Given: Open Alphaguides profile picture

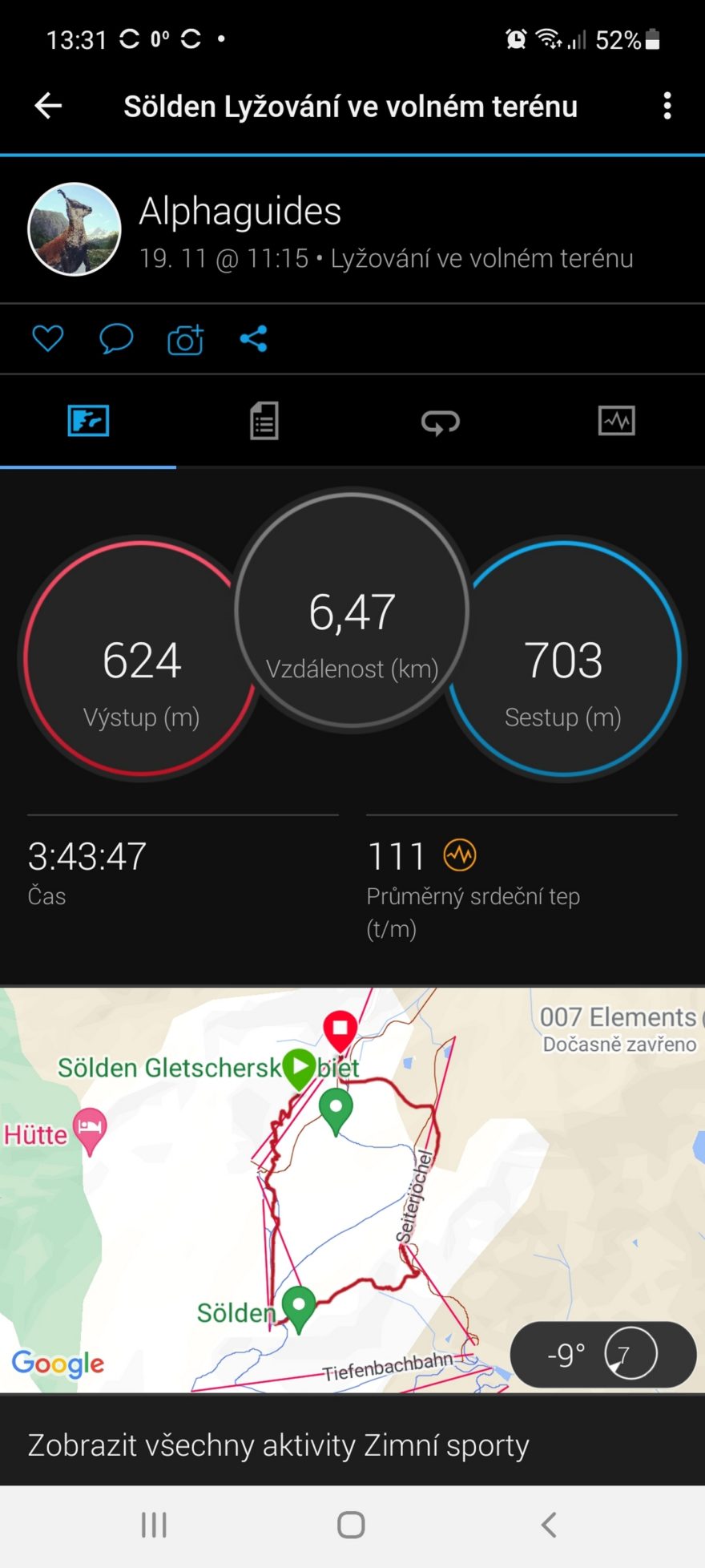Looking at the screenshot, I should pyautogui.click(x=75, y=229).
